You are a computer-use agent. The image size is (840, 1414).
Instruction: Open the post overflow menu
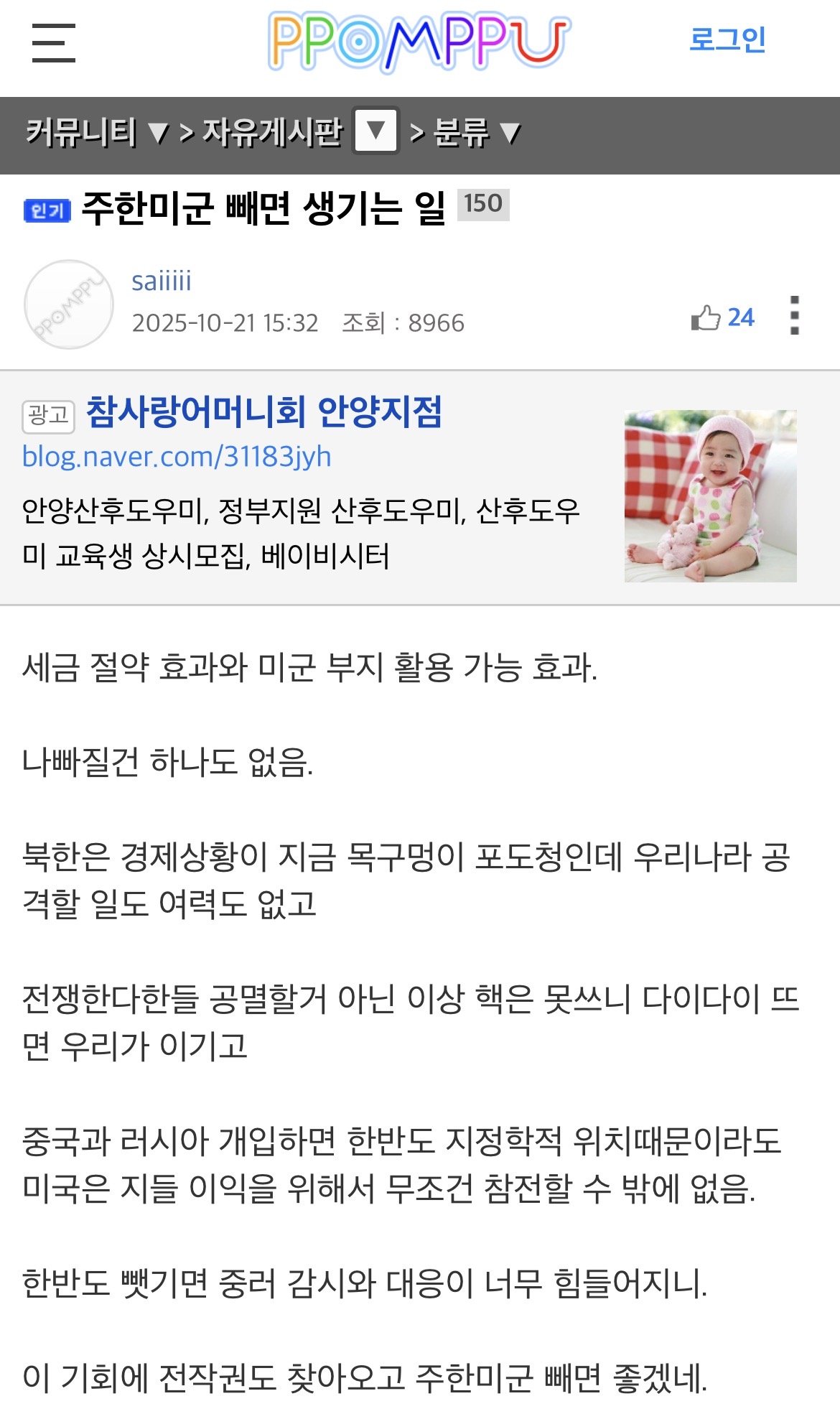tap(794, 315)
